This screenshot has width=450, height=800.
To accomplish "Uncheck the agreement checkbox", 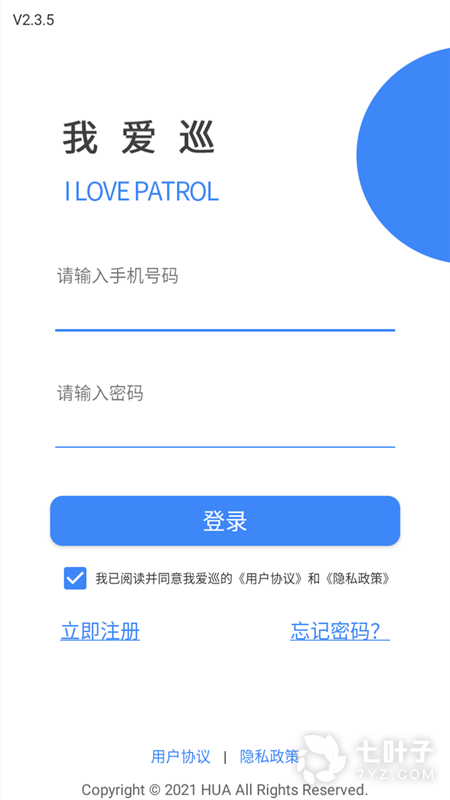I will pos(75,578).
